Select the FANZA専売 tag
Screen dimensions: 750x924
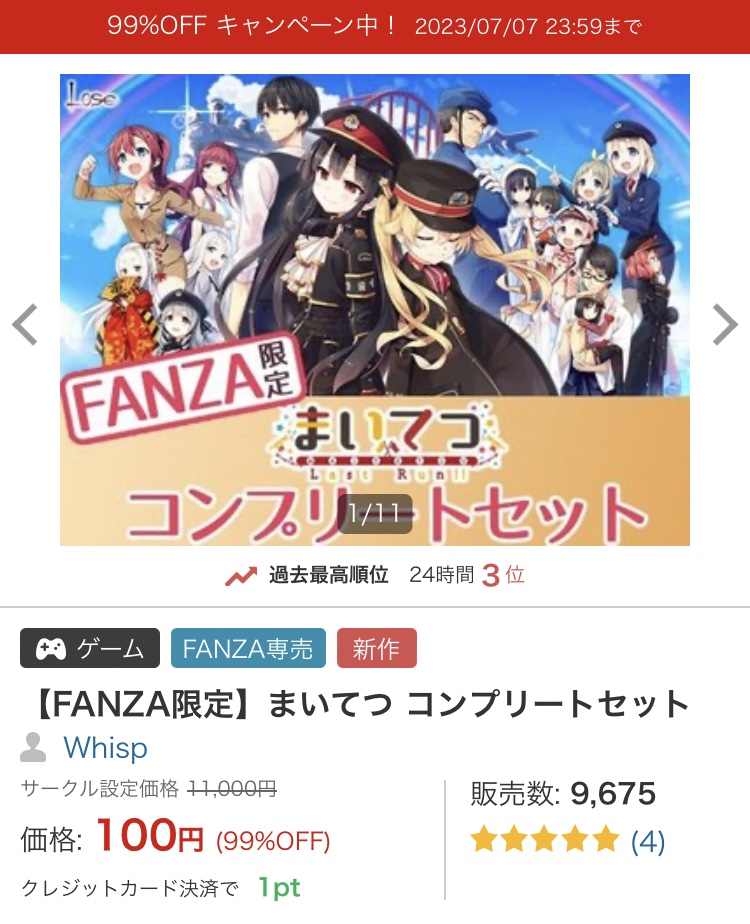248,648
